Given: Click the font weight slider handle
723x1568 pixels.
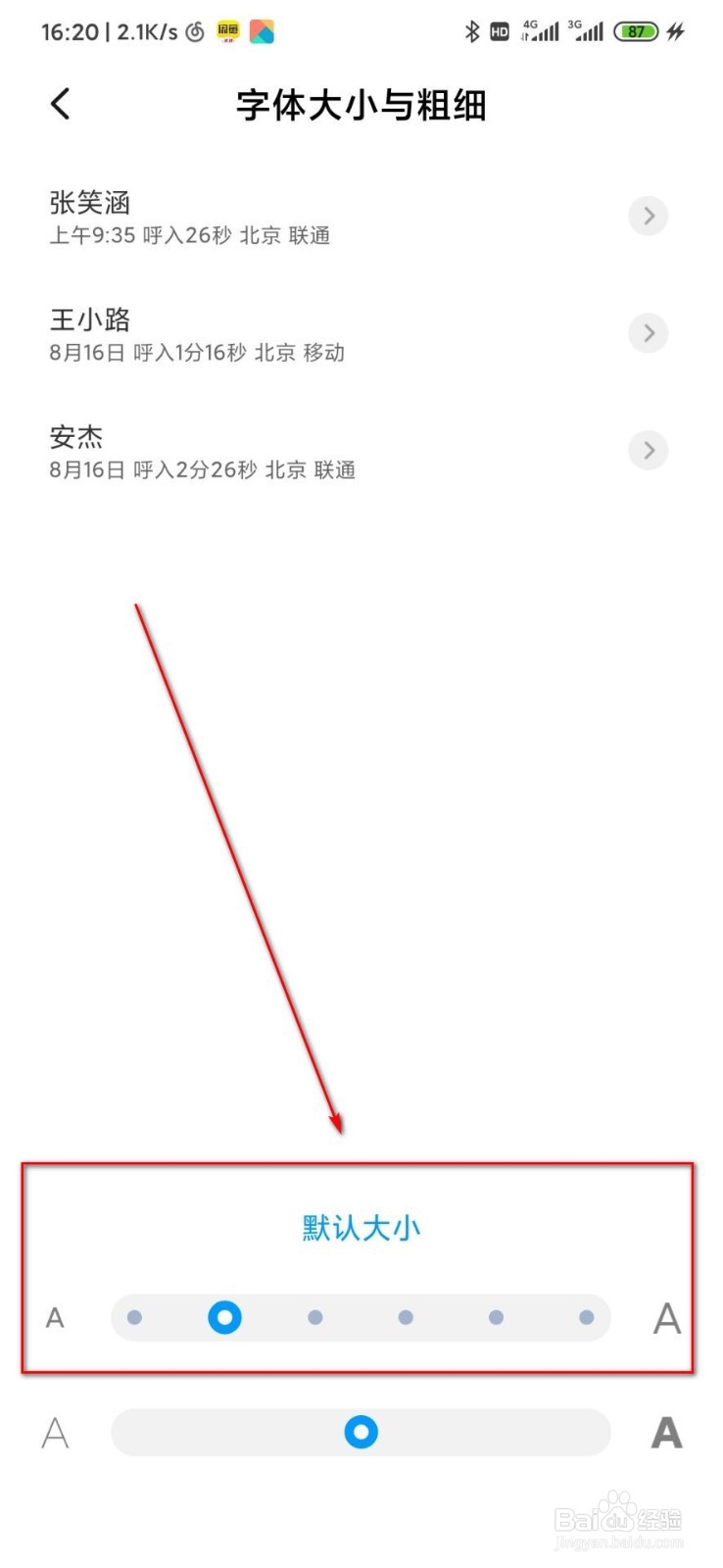Looking at the screenshot, I should pos(361,1432).
